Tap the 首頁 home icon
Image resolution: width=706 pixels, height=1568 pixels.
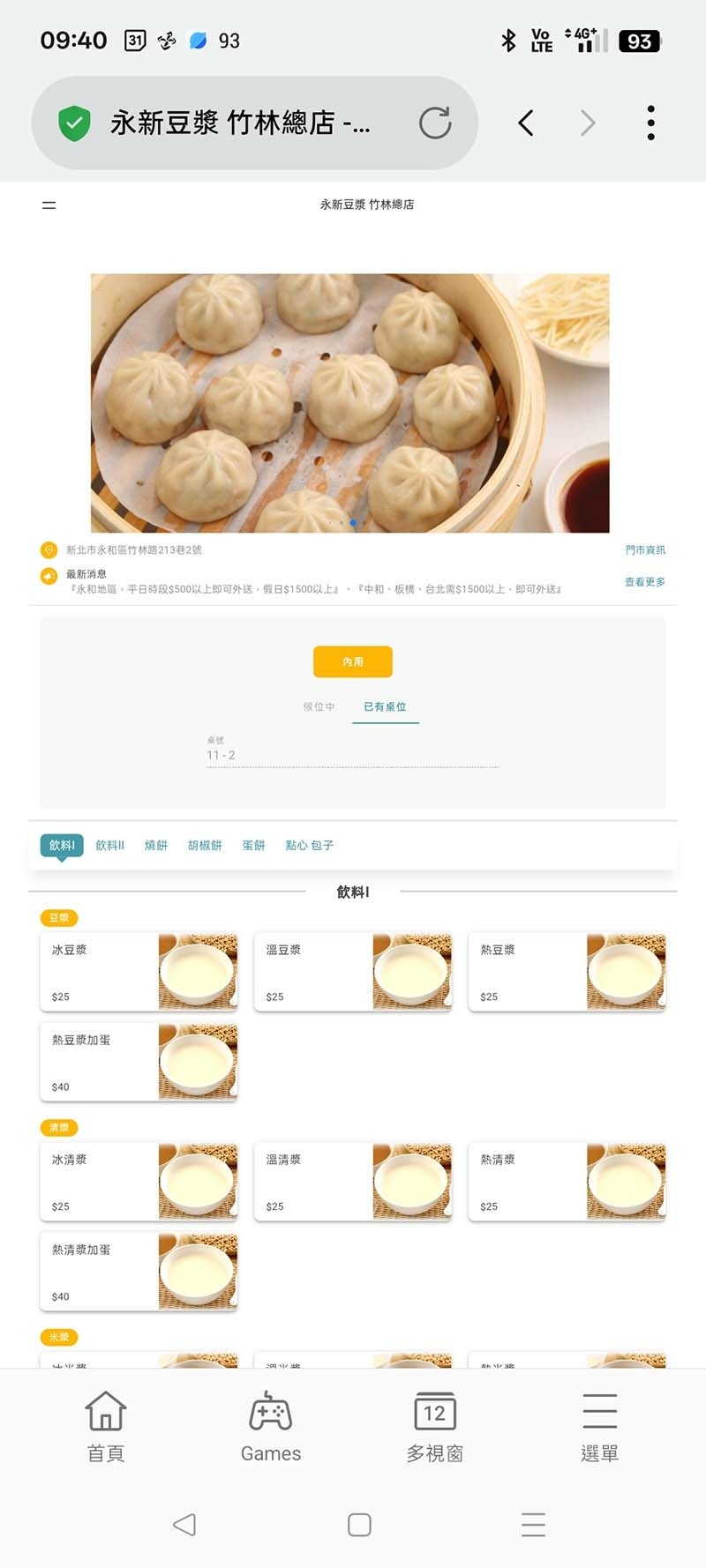(x=105, y=1423)
